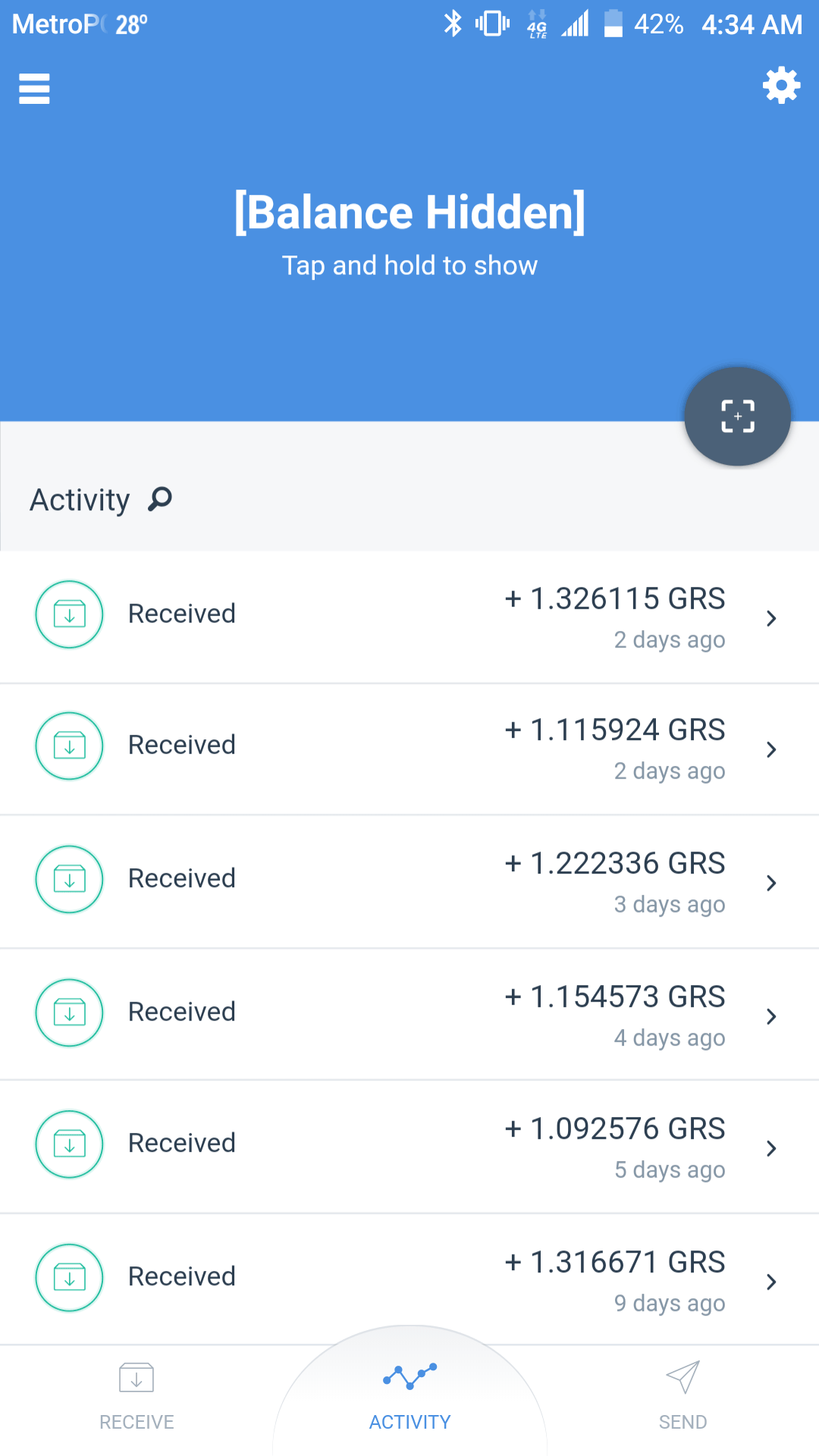Open the 1.326115 GRS received transaction
This screenshot has height=1456, width=819.
[409, 617]
